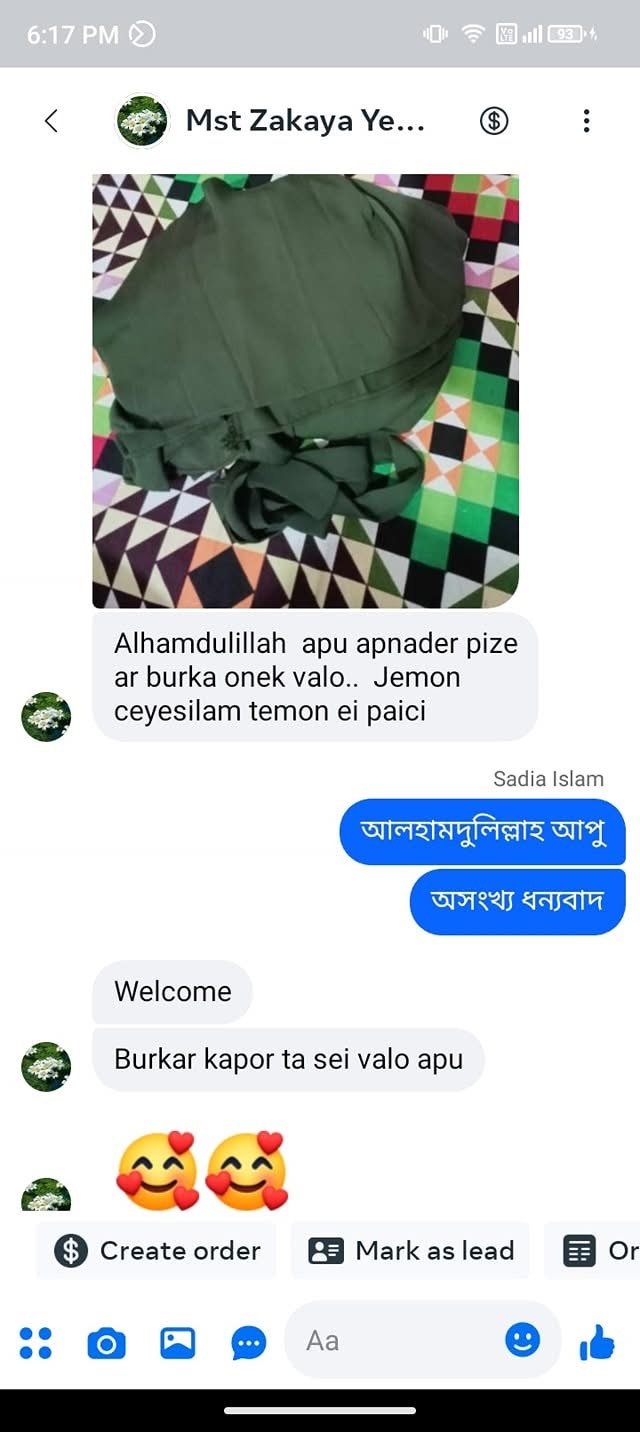Open the gallery image picker

coord(177,1342)
